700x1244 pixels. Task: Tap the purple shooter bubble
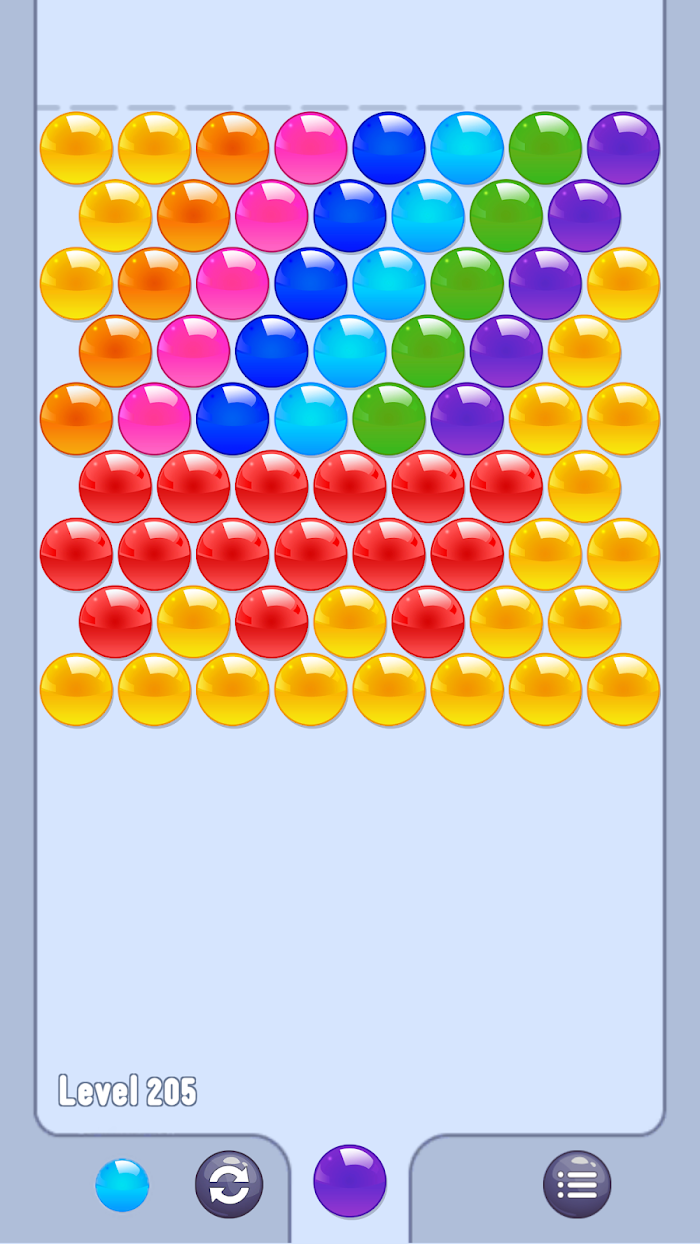pos(350,1181)
